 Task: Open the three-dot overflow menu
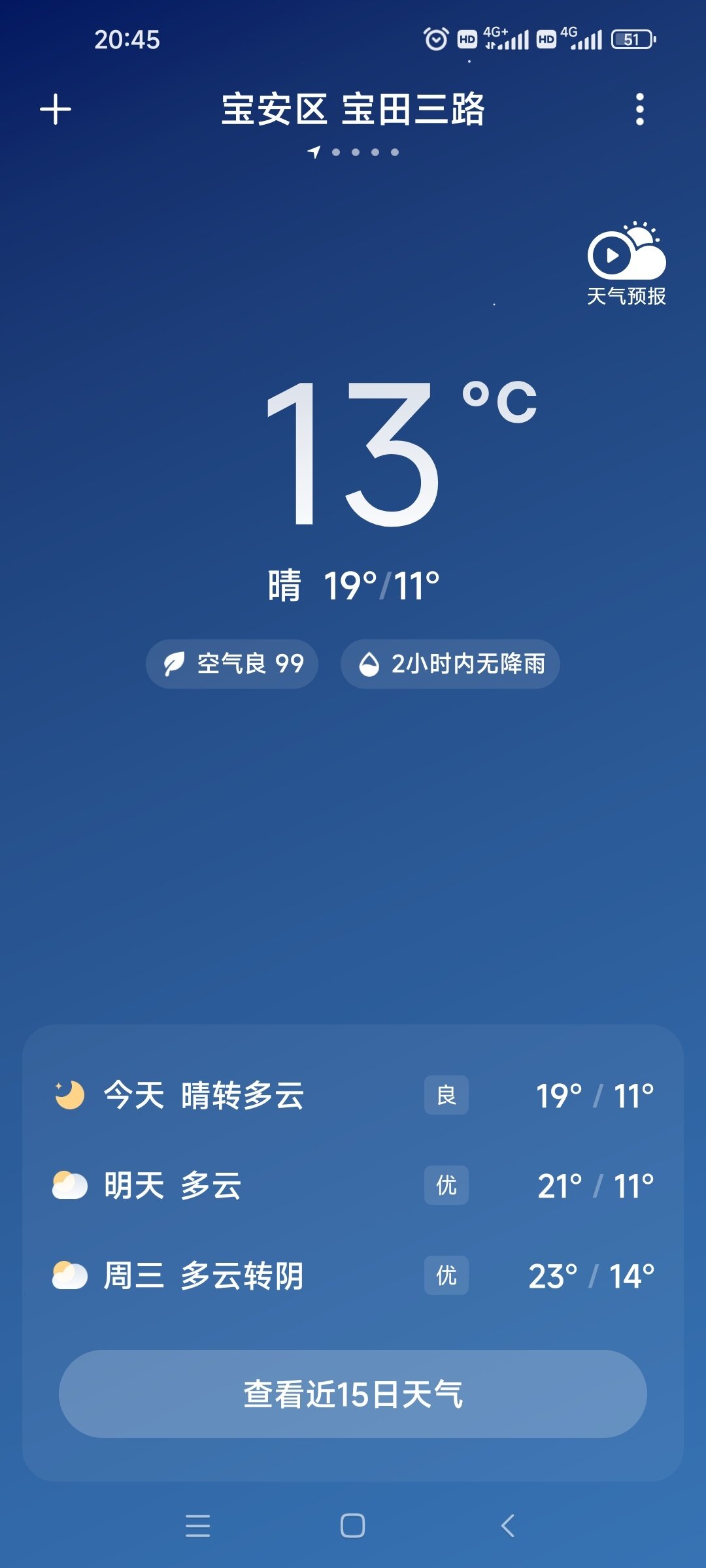click(639, 109)
